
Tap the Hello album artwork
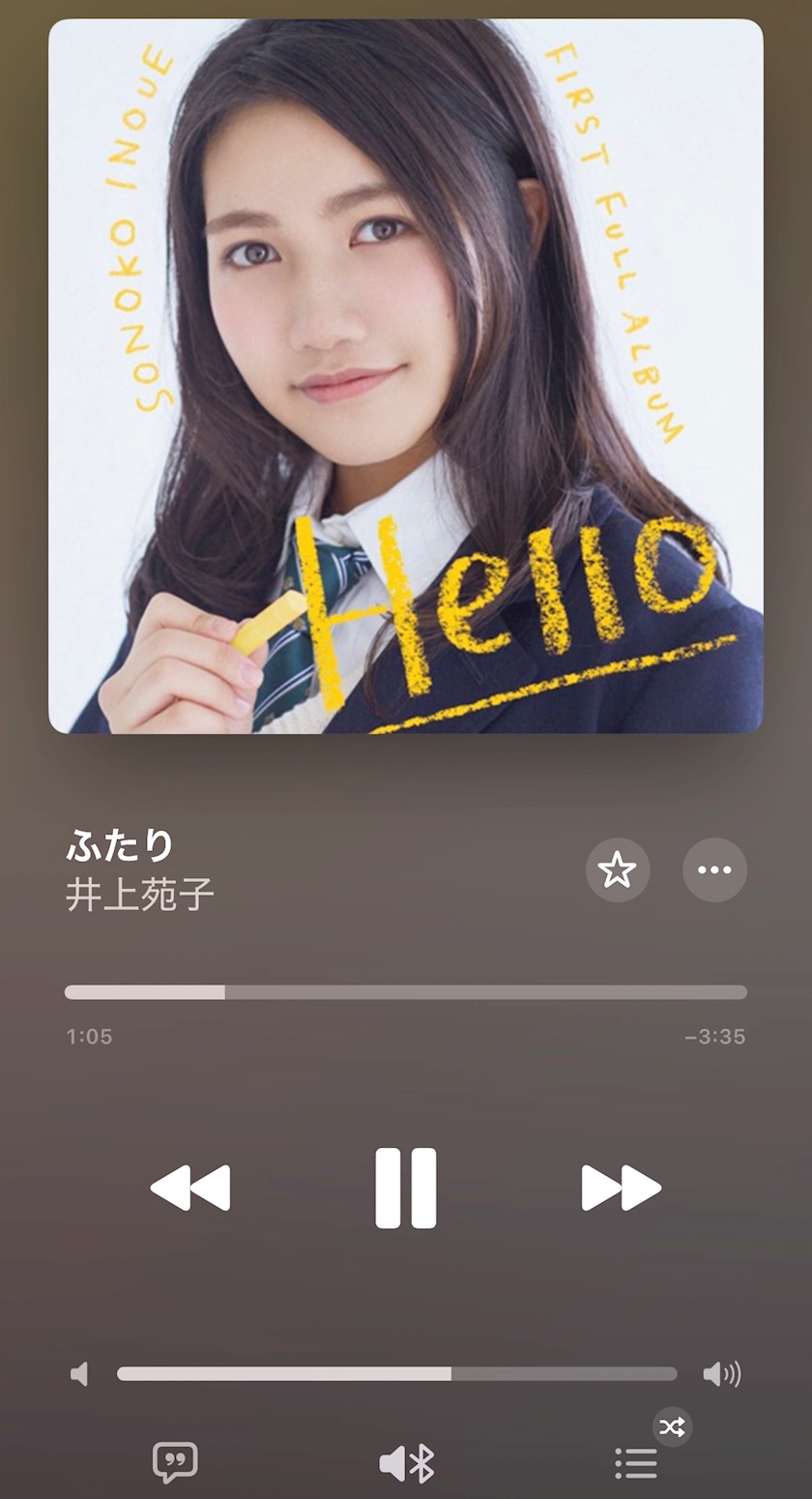(406, 376)
